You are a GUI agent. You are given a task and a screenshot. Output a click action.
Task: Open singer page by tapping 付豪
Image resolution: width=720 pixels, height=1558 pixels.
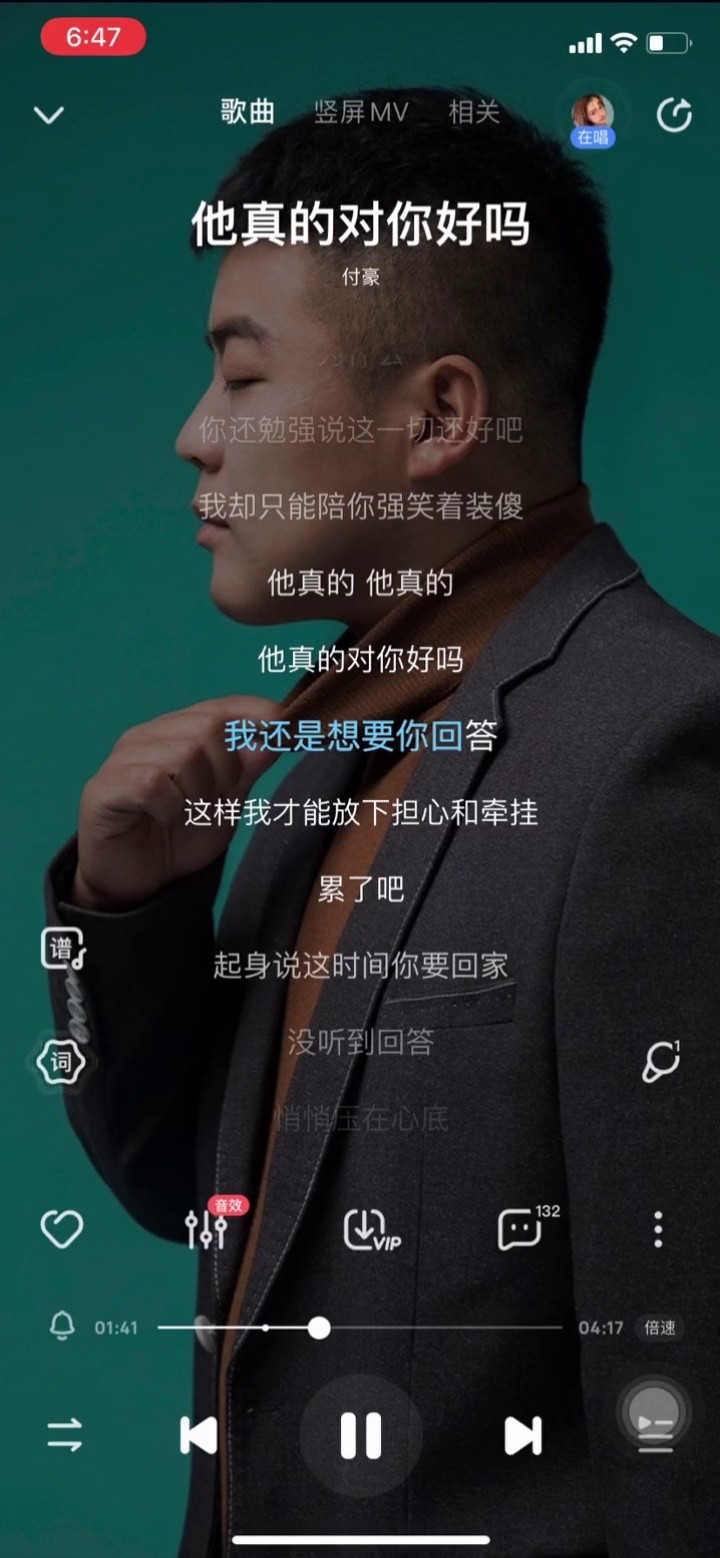362,277
